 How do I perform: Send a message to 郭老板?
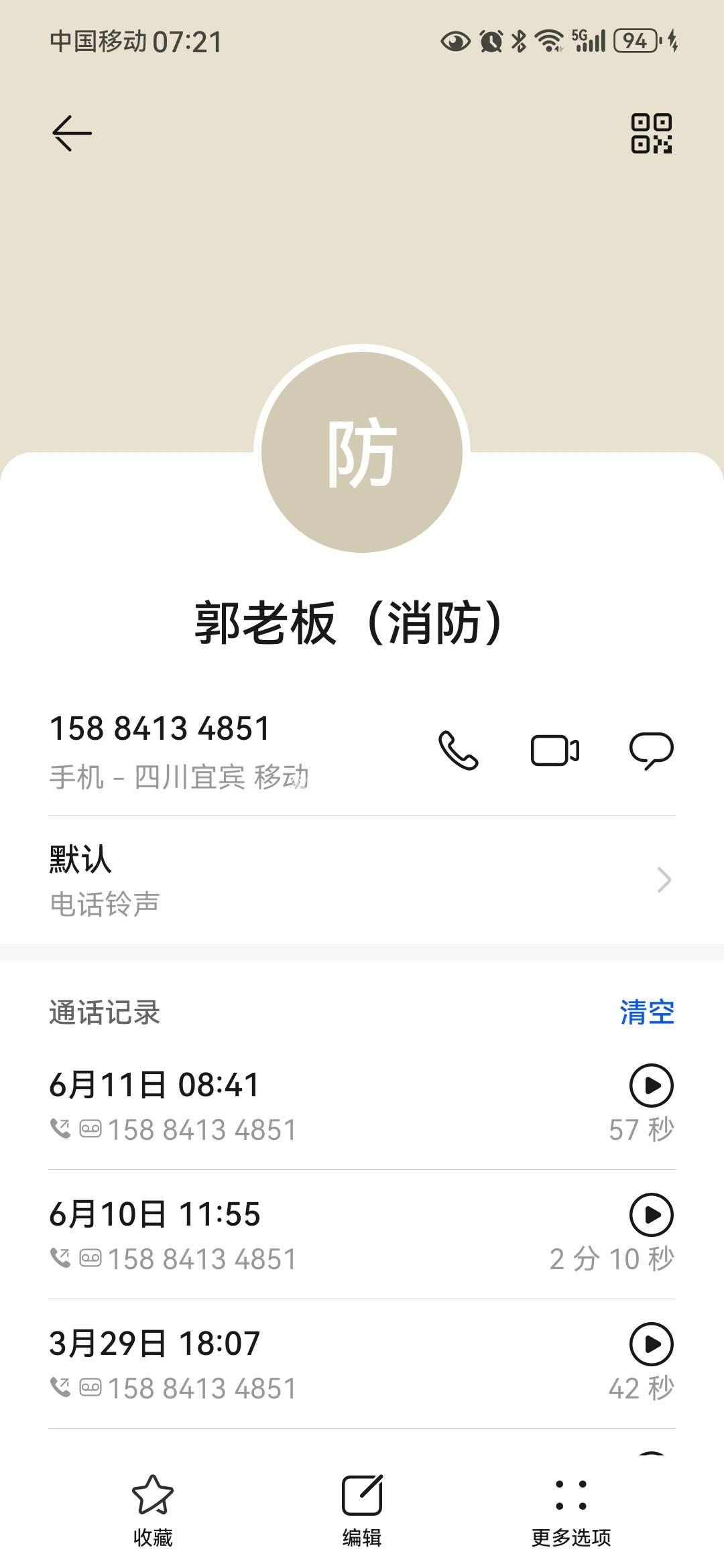click(651, 750)
